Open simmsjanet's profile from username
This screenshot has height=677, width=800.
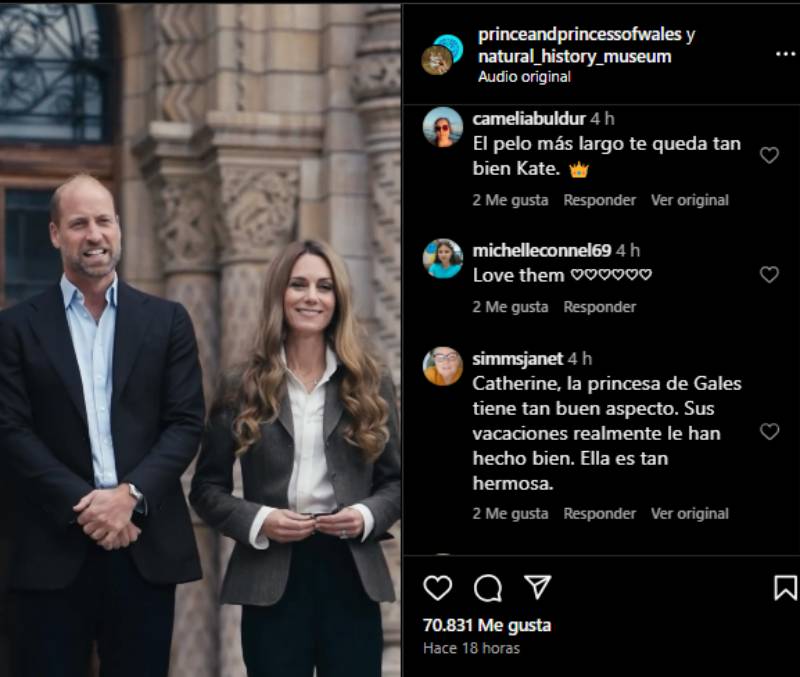click(517, 358)
